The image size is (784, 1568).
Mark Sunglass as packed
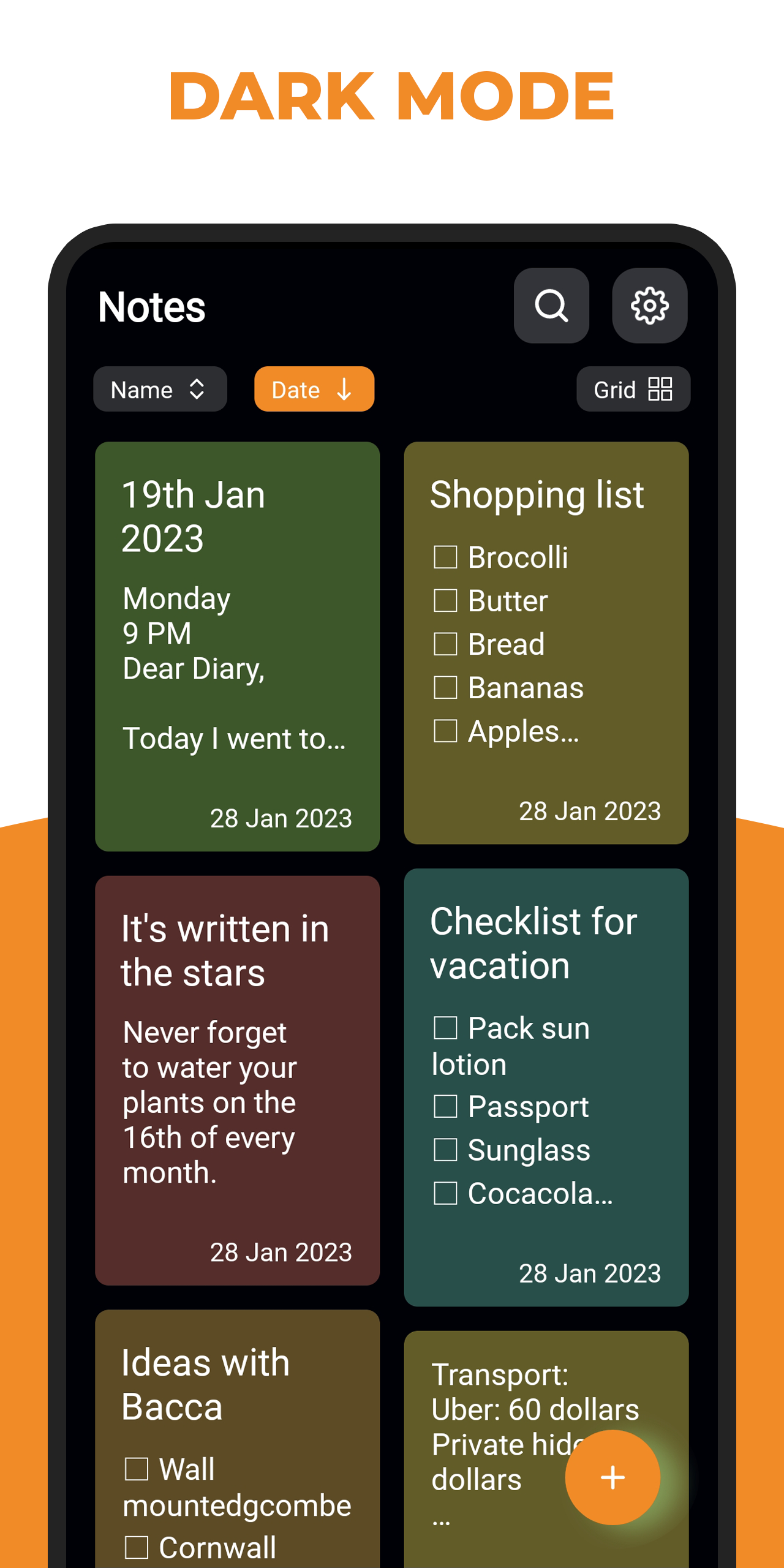point(445,1150)
